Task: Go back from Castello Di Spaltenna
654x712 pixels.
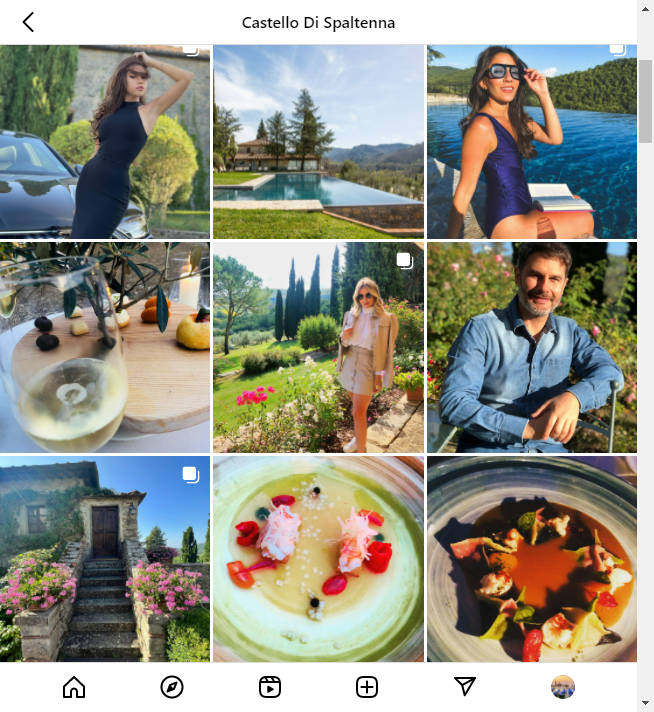Action: coord(28,22)
